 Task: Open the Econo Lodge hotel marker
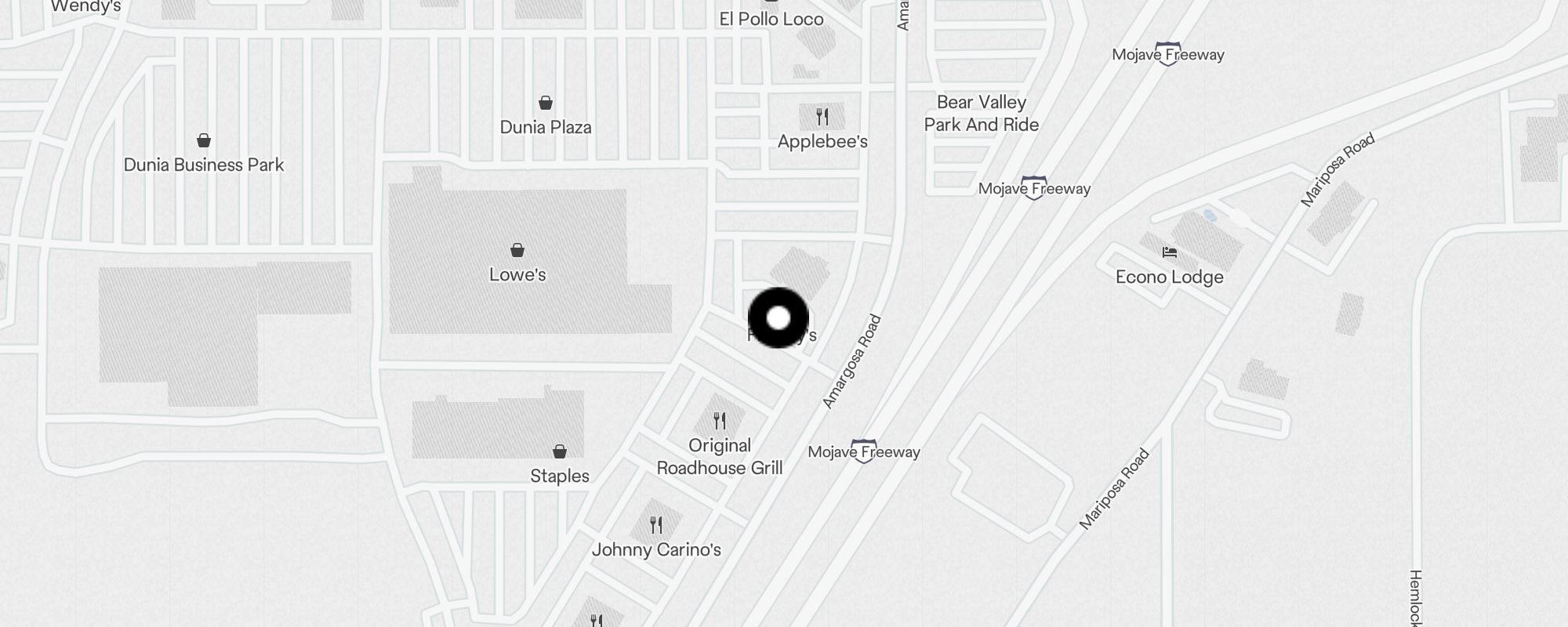click(x=1170, y=252)
